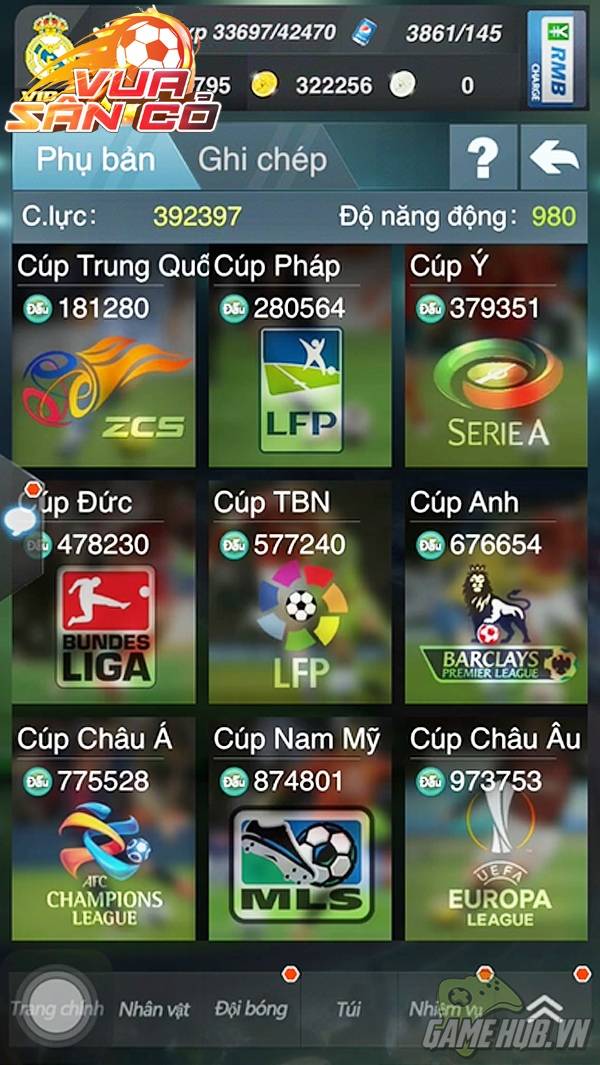Open the Nhân vật tab
Image resolution: width=600 pixels, height=1065 pixels.
pos(154,1008)
